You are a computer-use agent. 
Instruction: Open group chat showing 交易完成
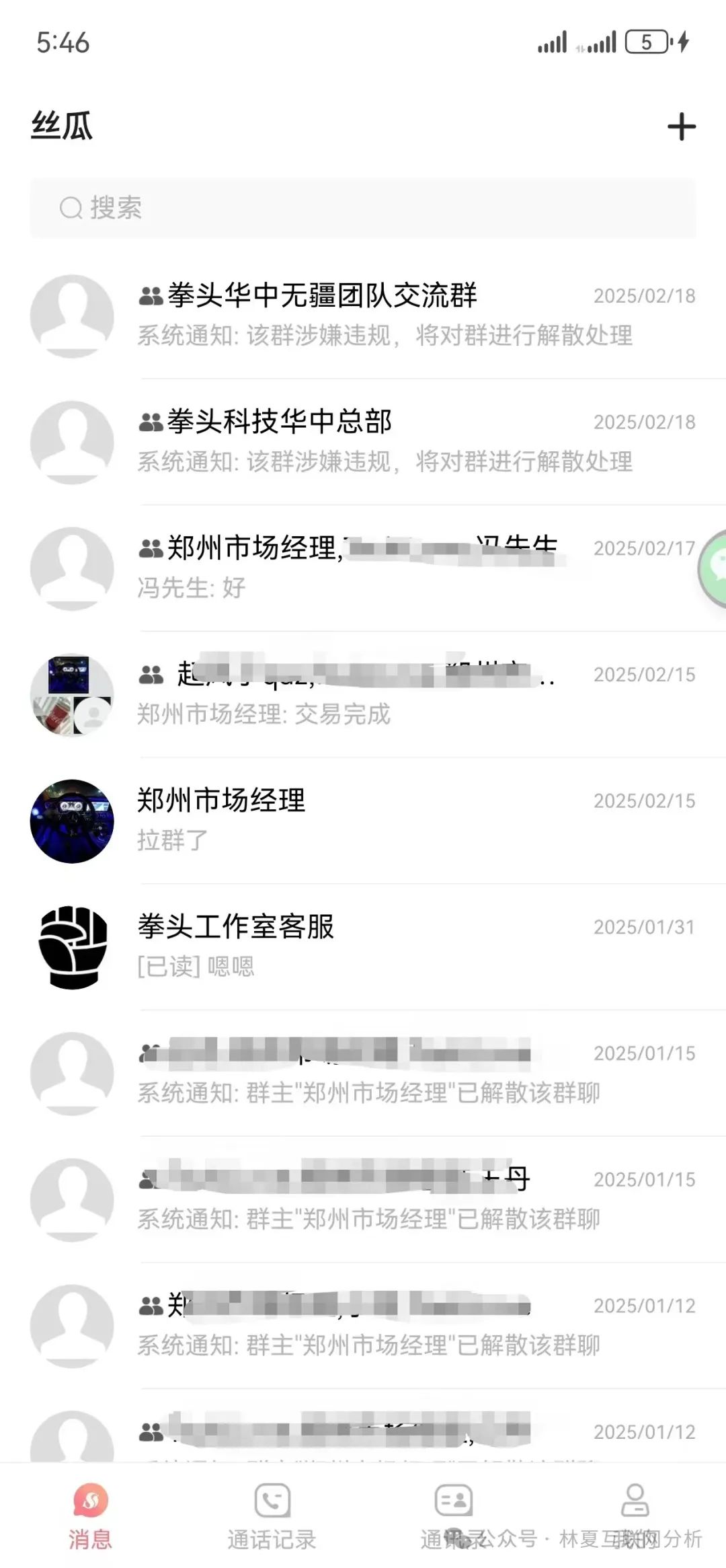point(363,694)
